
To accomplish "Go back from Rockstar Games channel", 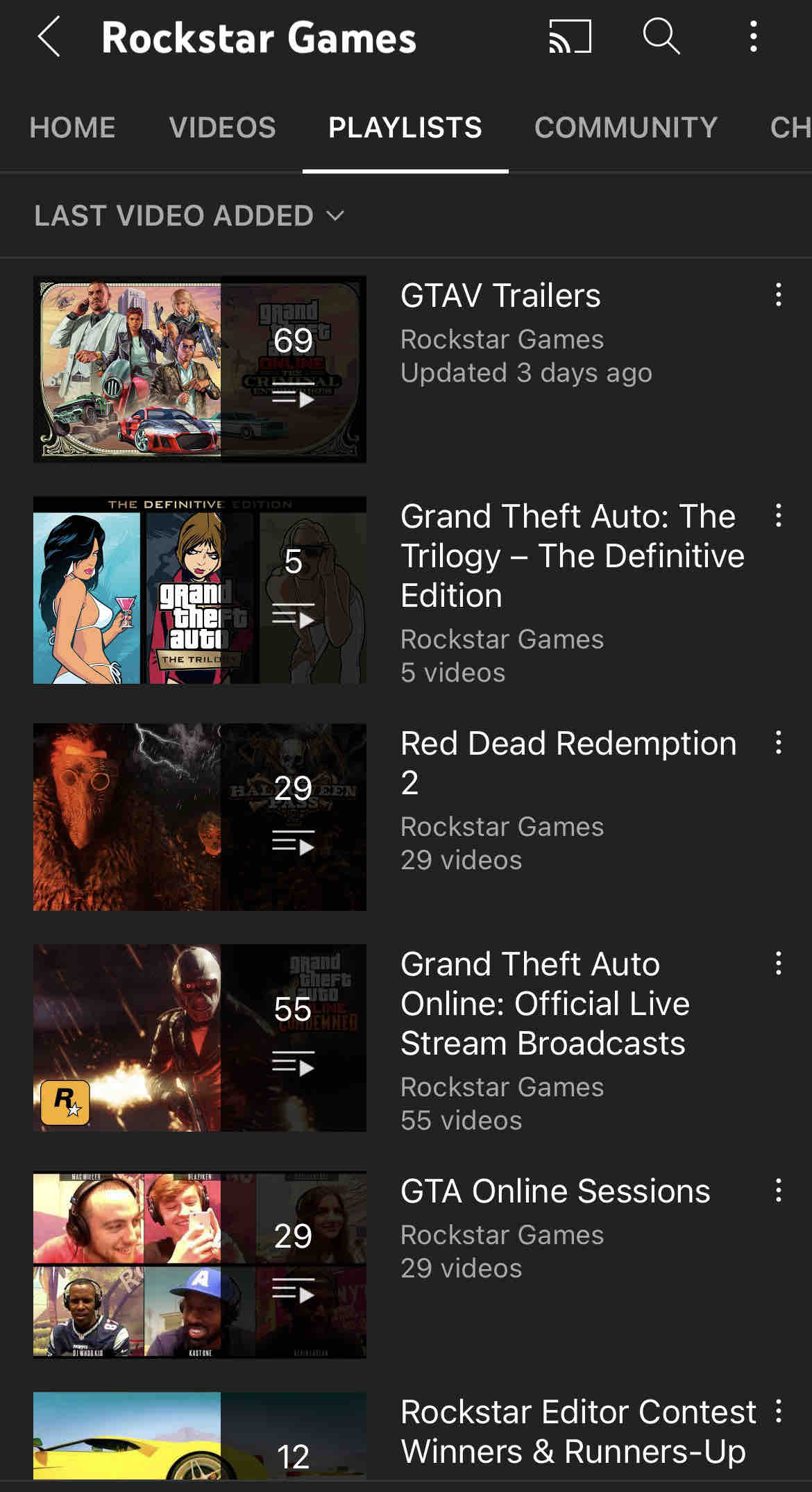I will coord(49,37).
